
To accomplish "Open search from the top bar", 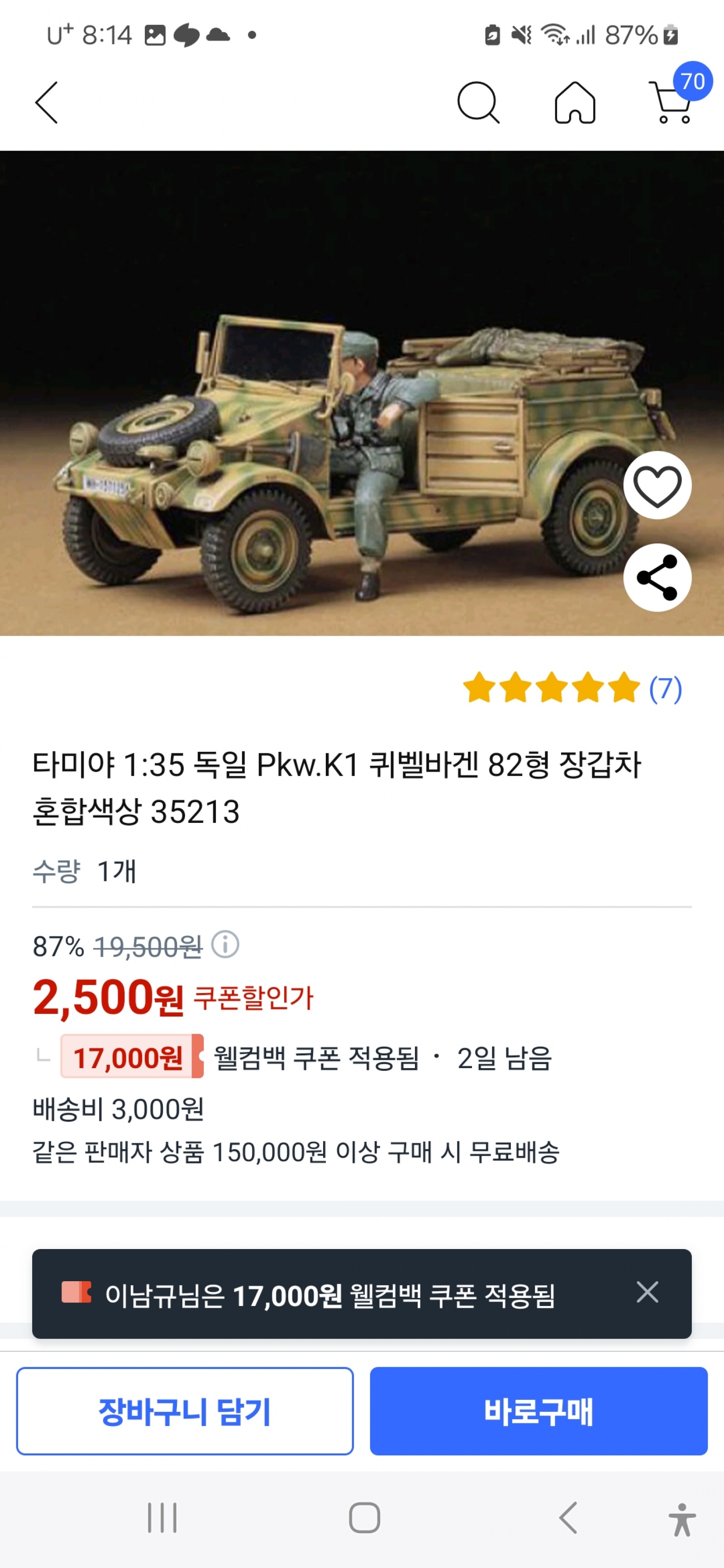I will [478, 103].
